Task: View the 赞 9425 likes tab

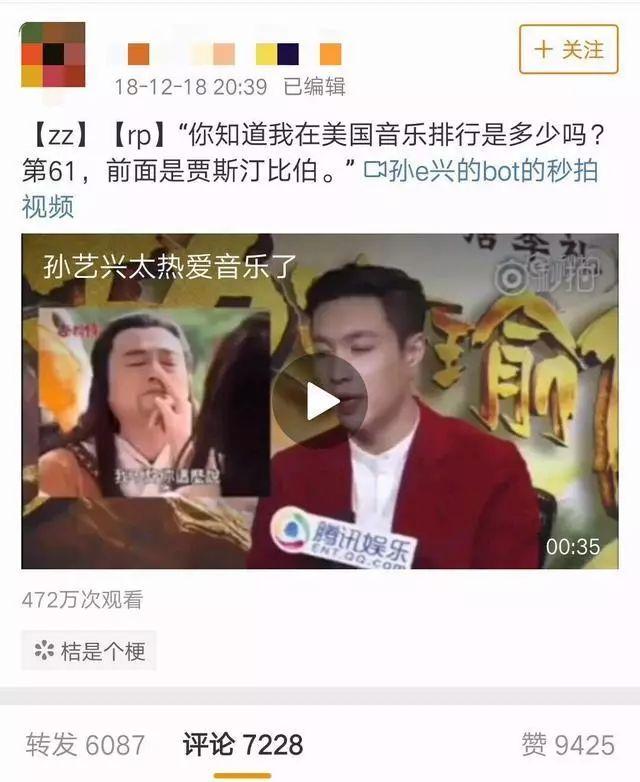Action: (x=567, y=744)
